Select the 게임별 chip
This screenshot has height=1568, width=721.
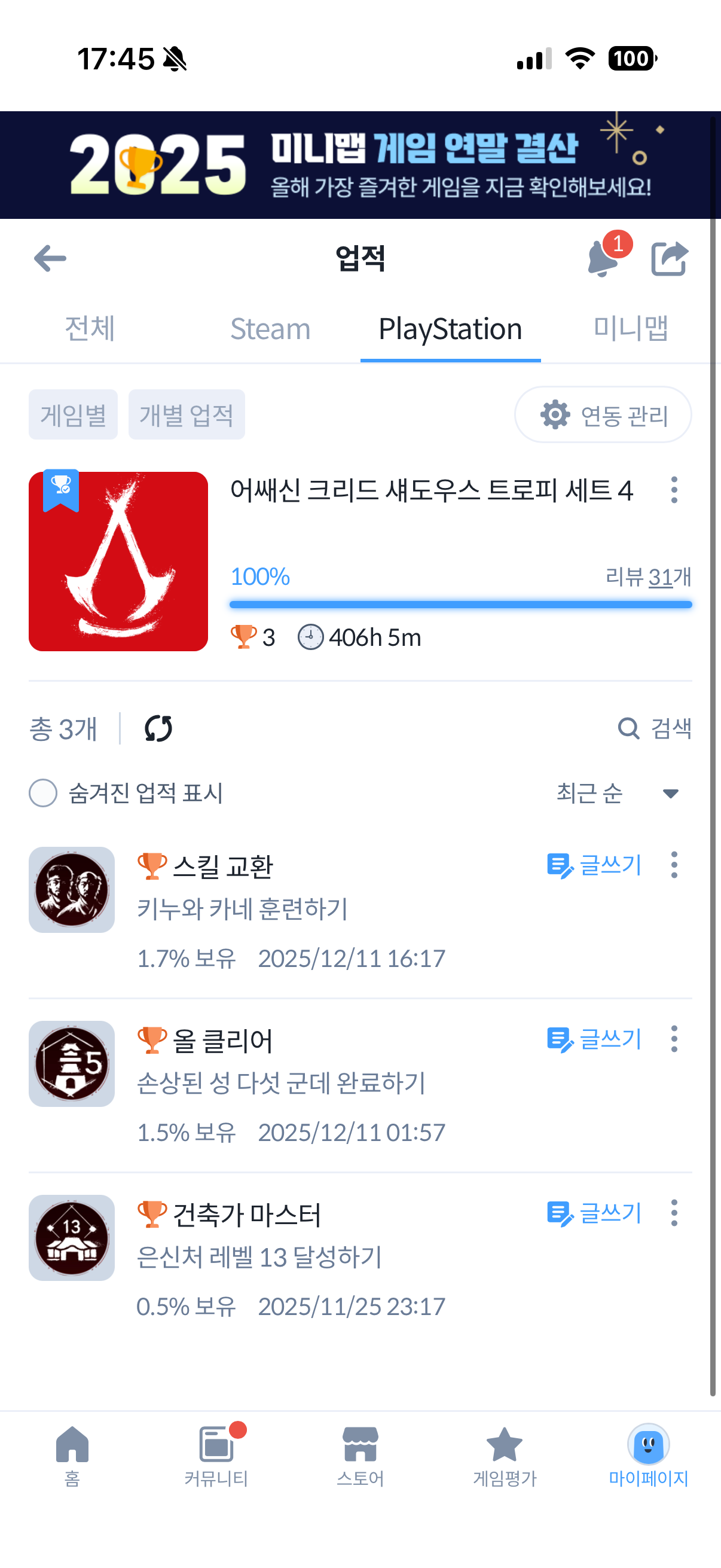(73, 415)
